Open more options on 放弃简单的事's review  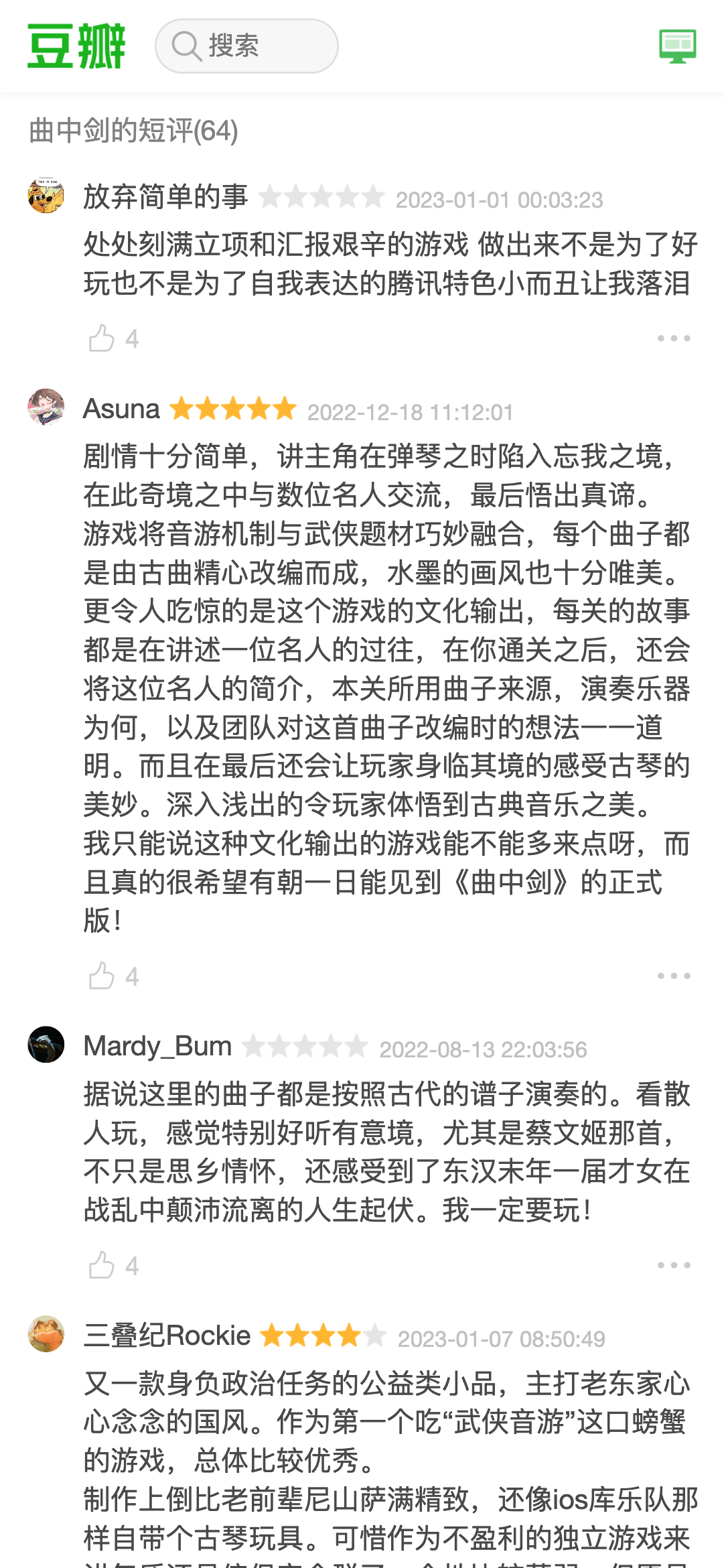pos(673,338)
